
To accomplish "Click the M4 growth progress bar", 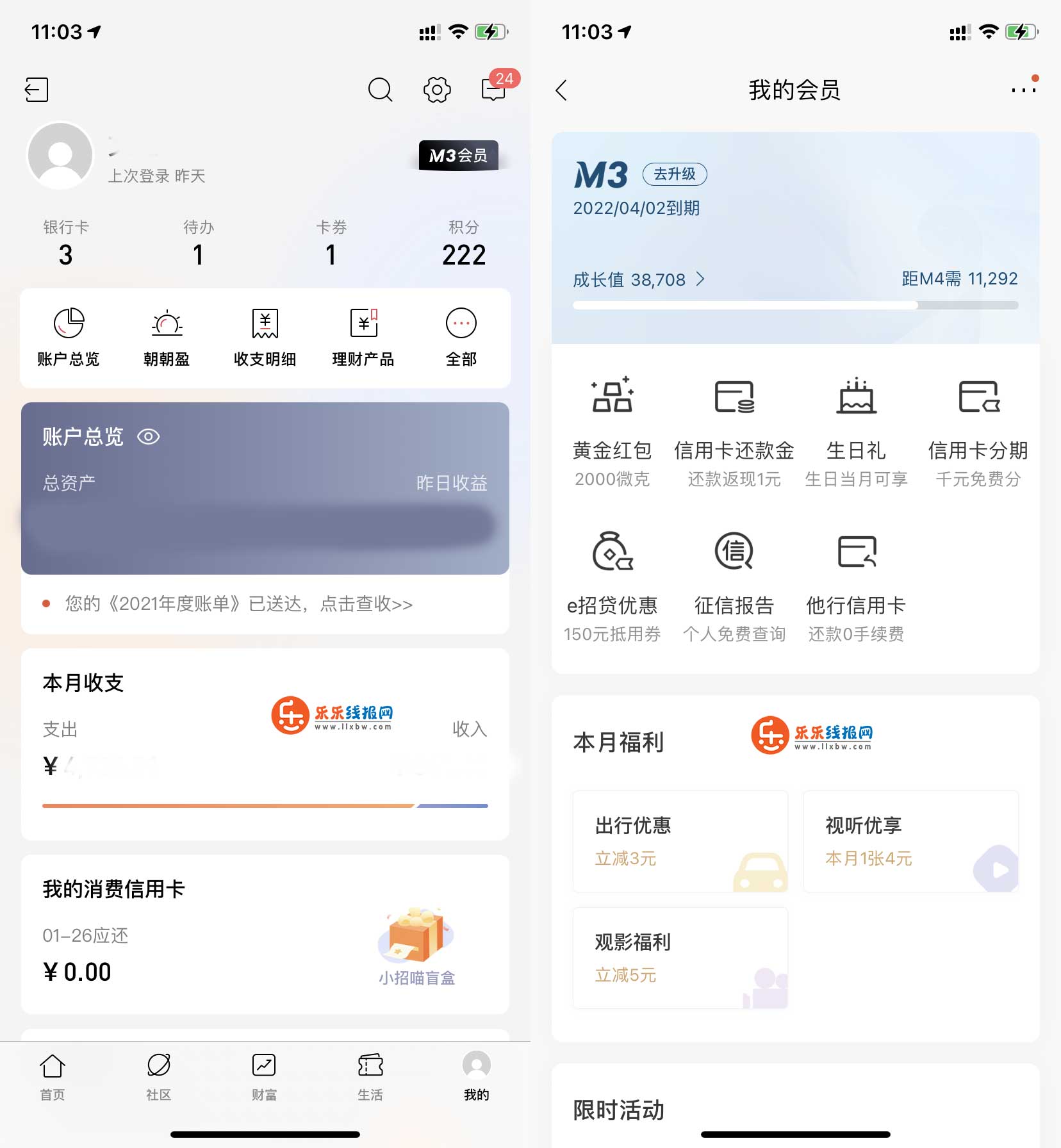I will tap(794, 306).
